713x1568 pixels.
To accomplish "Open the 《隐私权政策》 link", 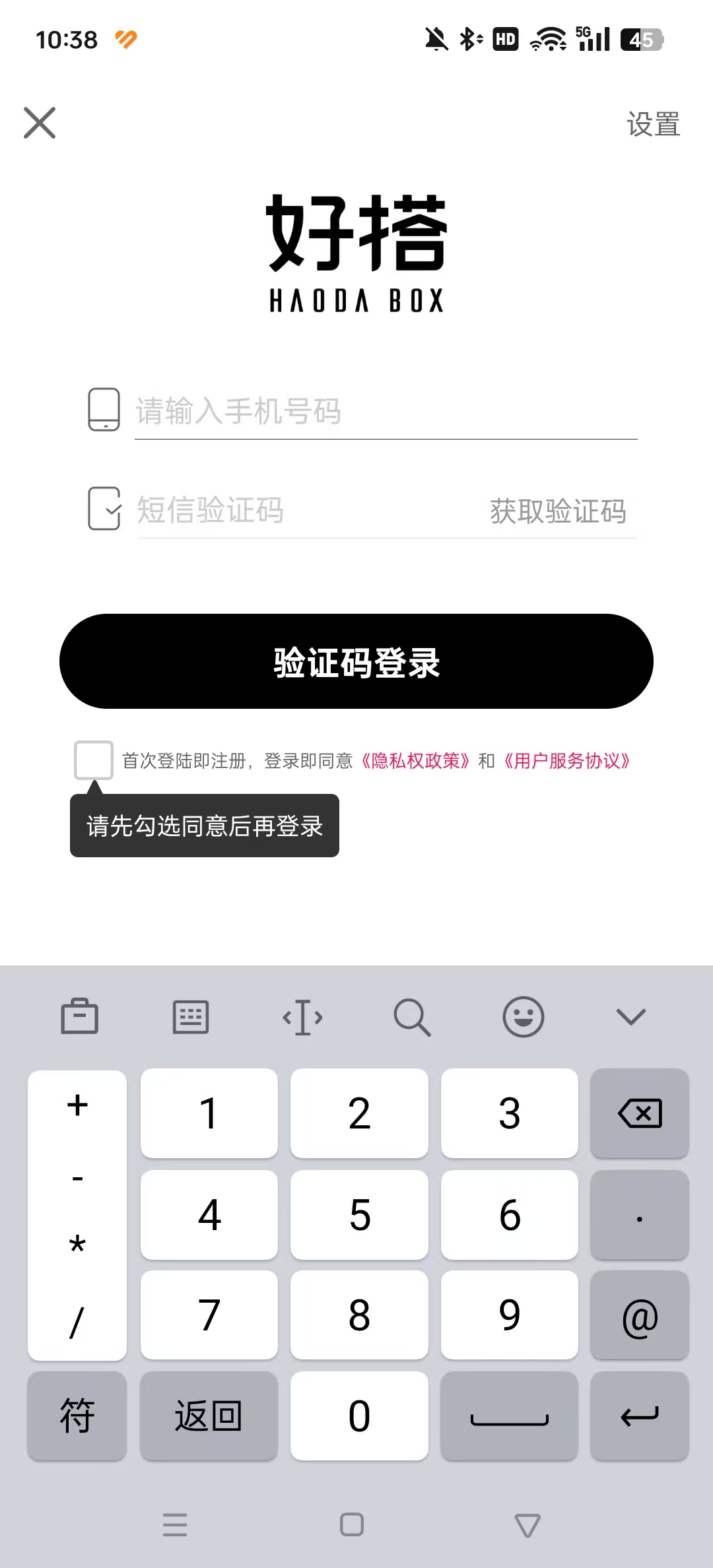I will [415, 761].
